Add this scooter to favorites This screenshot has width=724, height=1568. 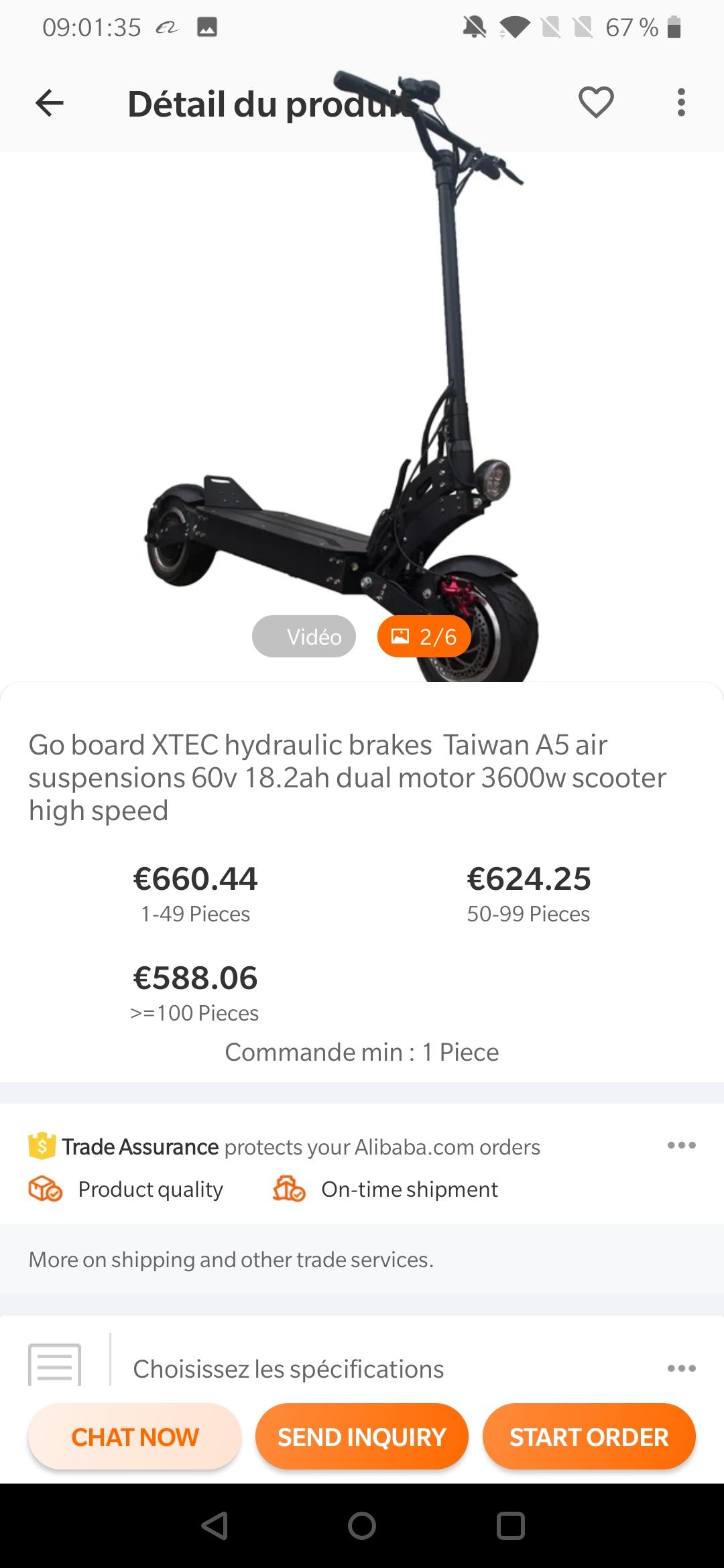coord(596,103)
